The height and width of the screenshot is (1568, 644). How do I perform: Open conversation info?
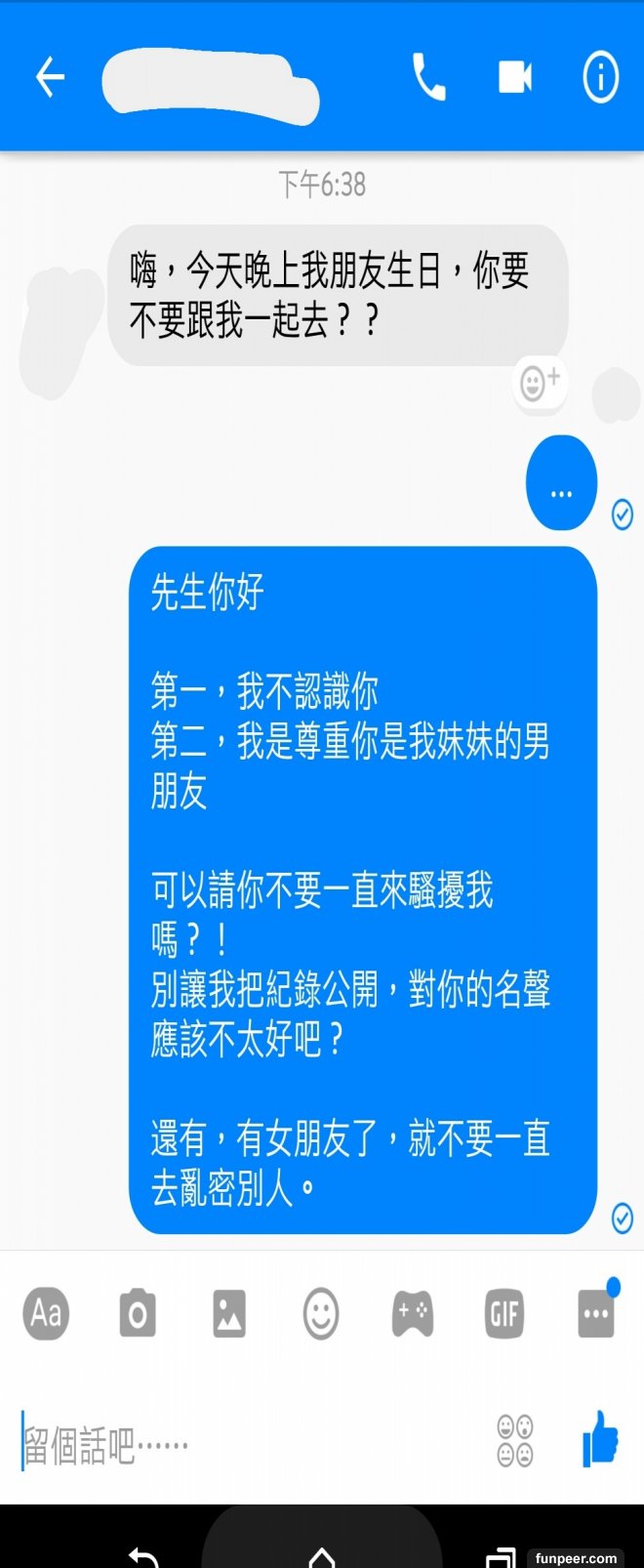(600, 77)
